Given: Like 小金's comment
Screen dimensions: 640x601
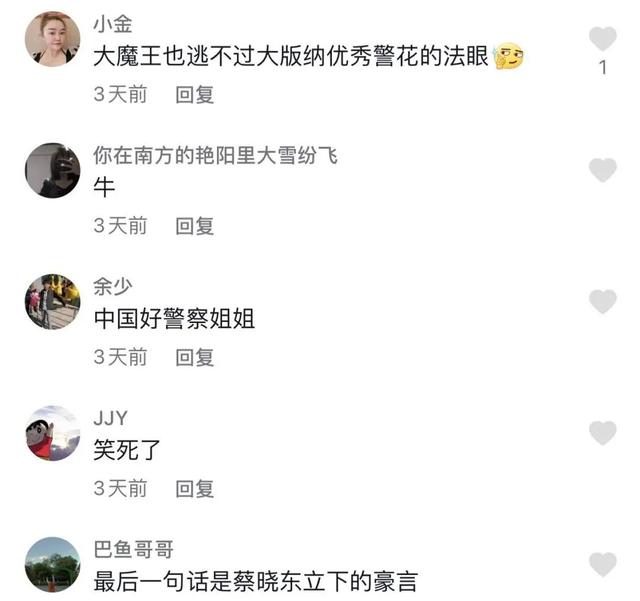Looking at the screenshot, I should tap(602, 40).
